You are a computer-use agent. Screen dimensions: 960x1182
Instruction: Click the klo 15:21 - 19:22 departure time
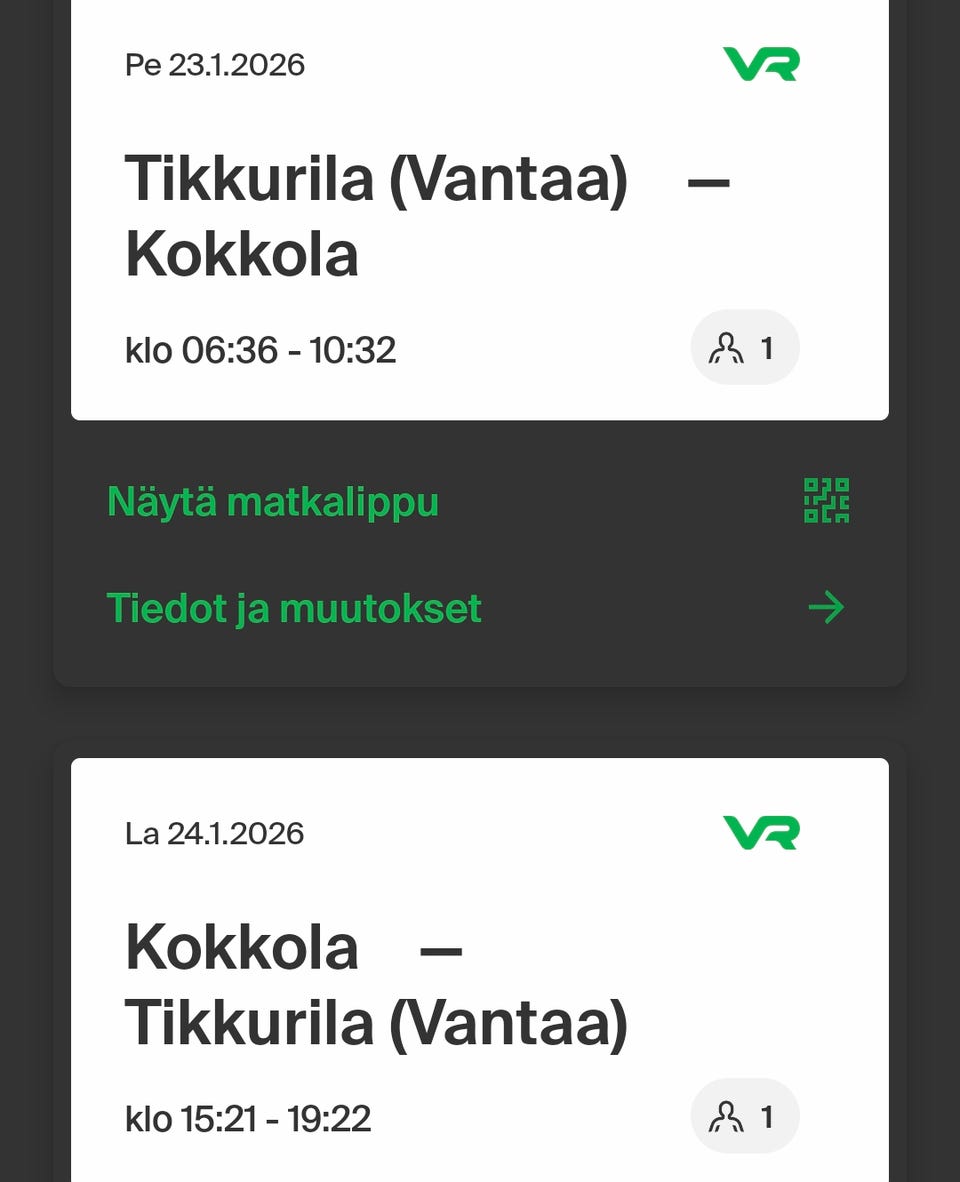click(x=249, y=1118)
